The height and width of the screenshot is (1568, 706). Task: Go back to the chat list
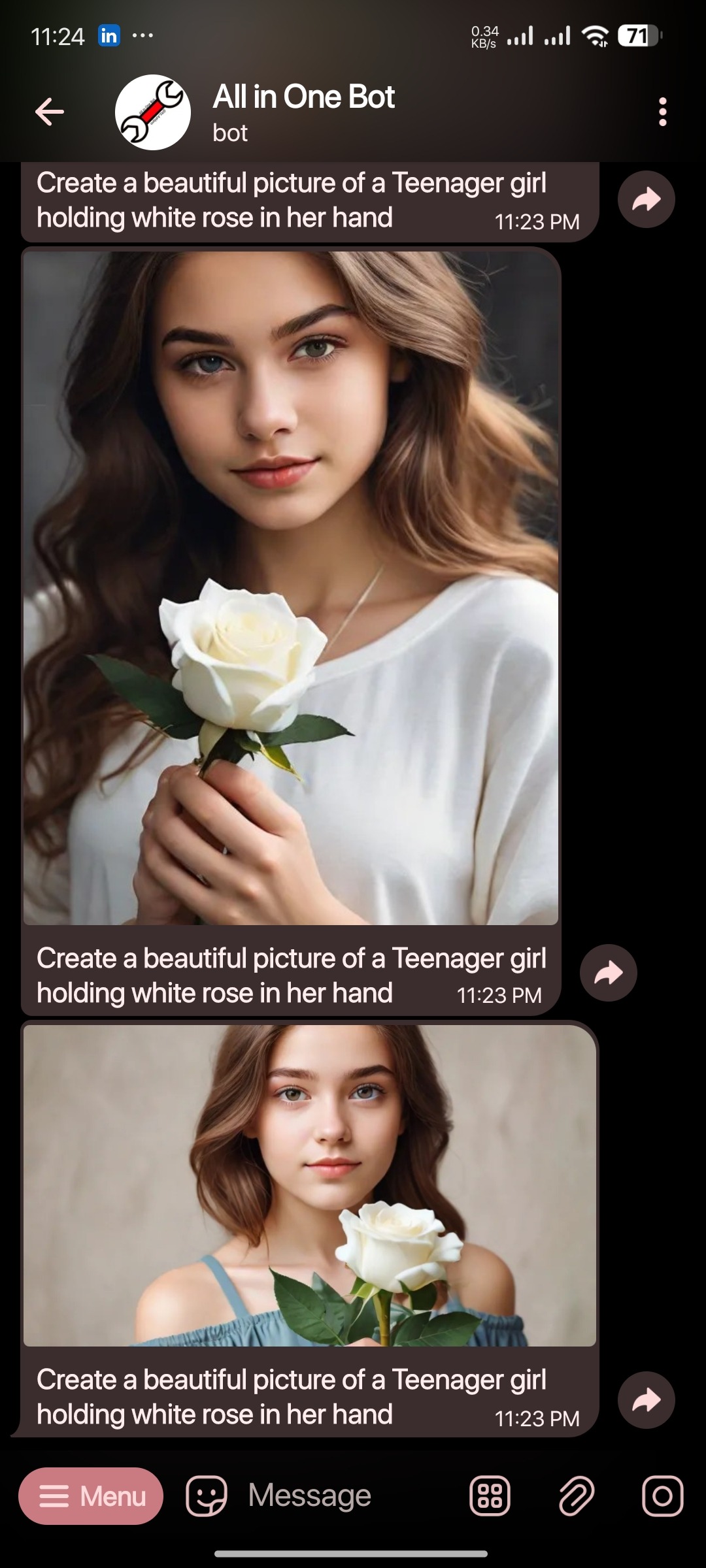pos(50,112)
